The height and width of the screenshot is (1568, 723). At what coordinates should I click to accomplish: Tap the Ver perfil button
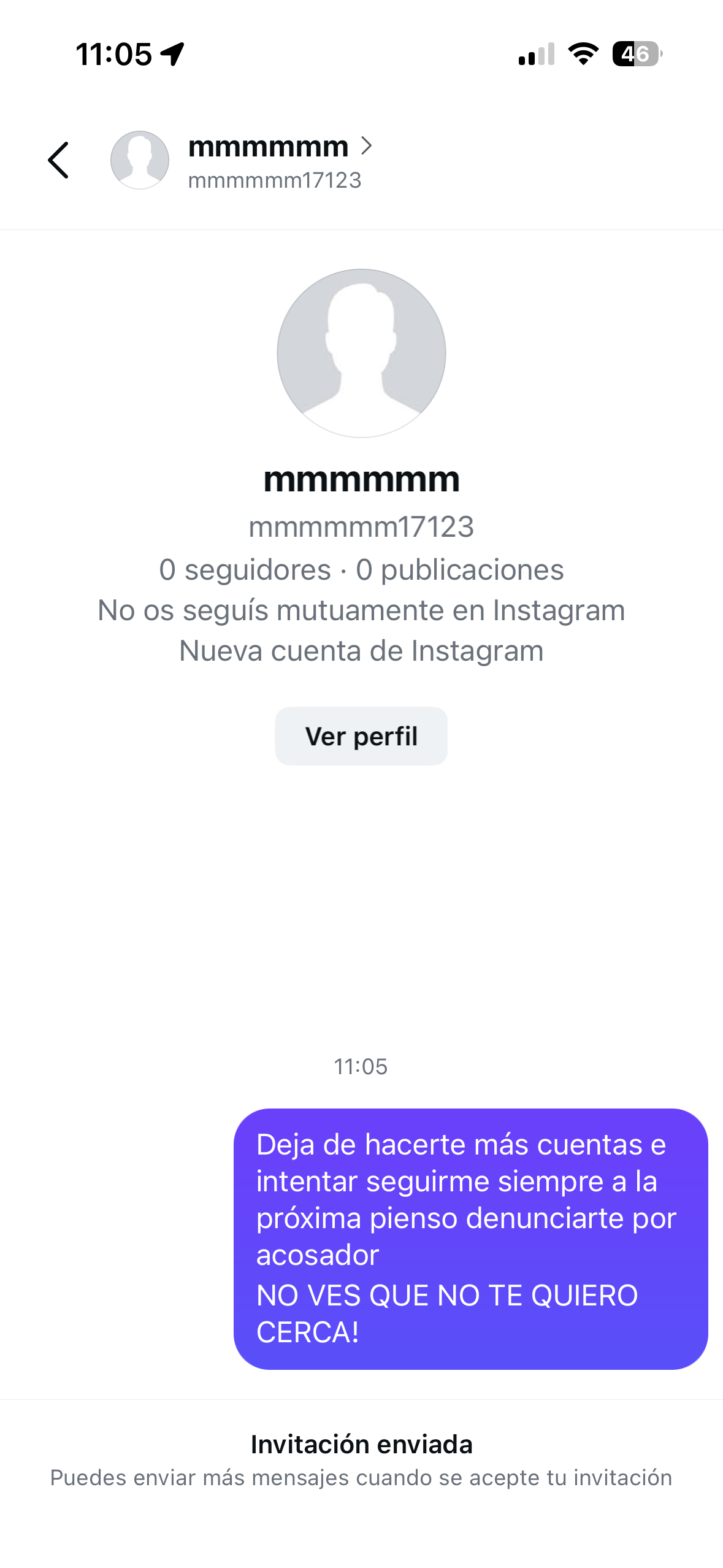click(x=361, y=736)
